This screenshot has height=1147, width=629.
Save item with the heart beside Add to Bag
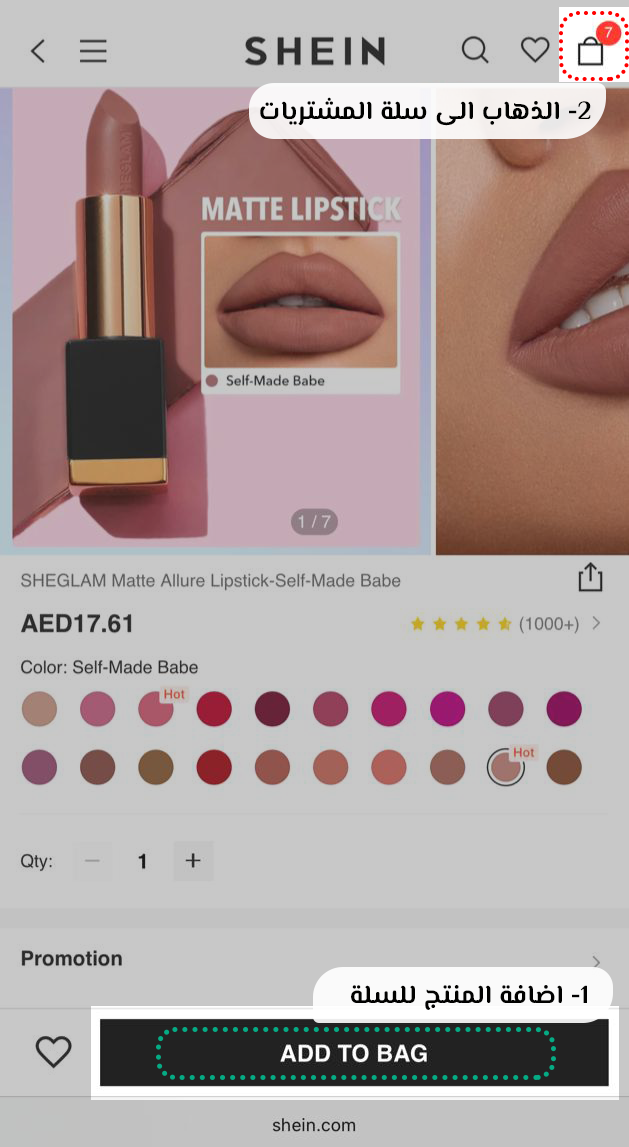point(54,1052)
